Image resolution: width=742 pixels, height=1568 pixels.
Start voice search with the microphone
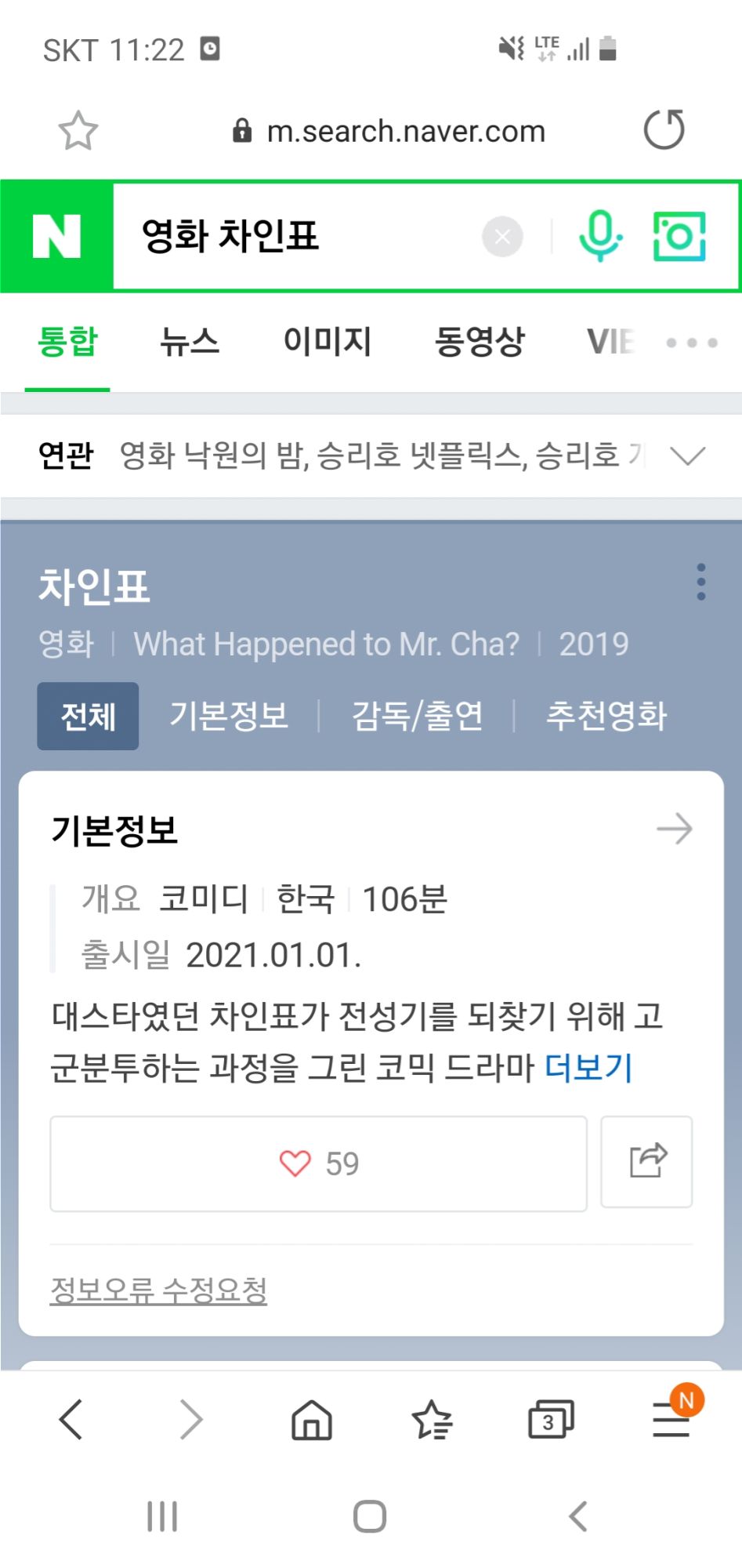click(600, 236)
